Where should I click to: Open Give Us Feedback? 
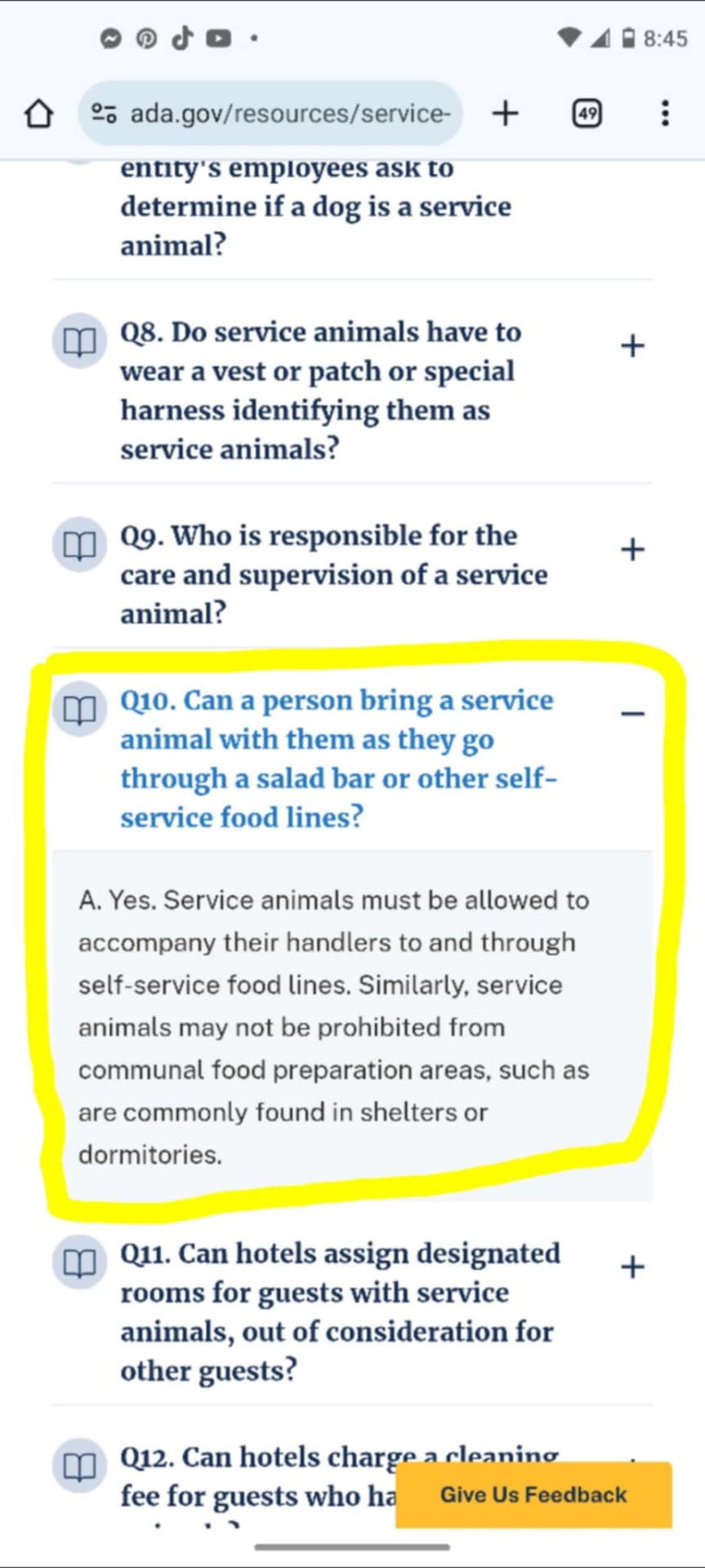533,1494
